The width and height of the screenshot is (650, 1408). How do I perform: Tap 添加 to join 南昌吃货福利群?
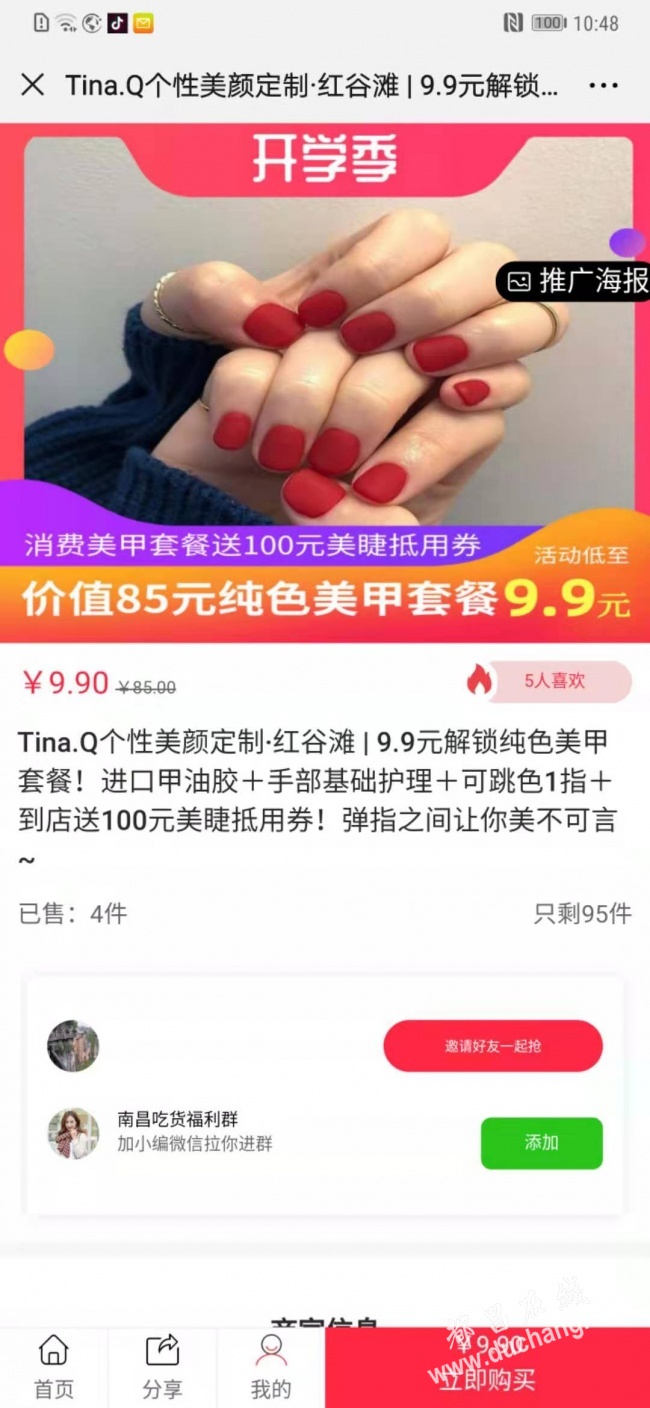[541, 1143]
